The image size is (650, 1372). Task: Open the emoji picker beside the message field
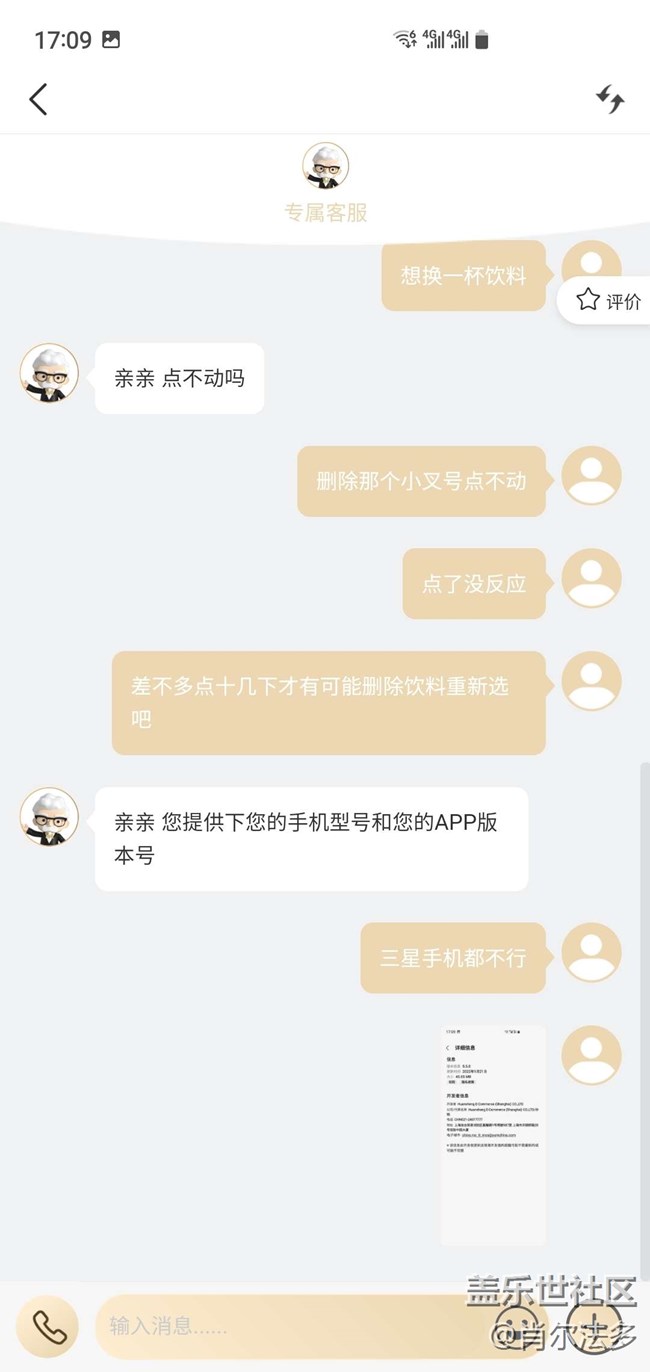click(517, 1328)
